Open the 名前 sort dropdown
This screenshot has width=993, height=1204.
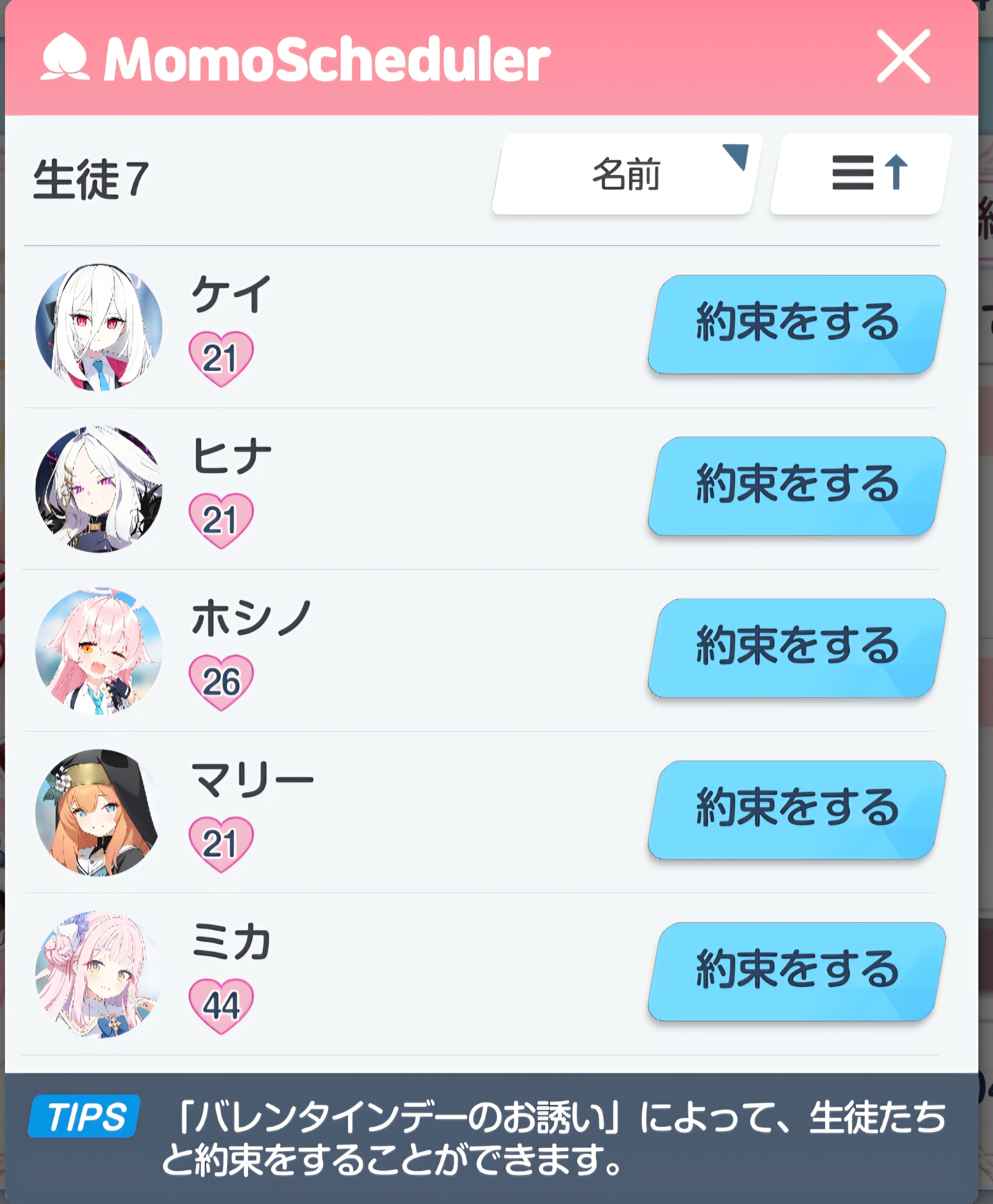point(626,175)
